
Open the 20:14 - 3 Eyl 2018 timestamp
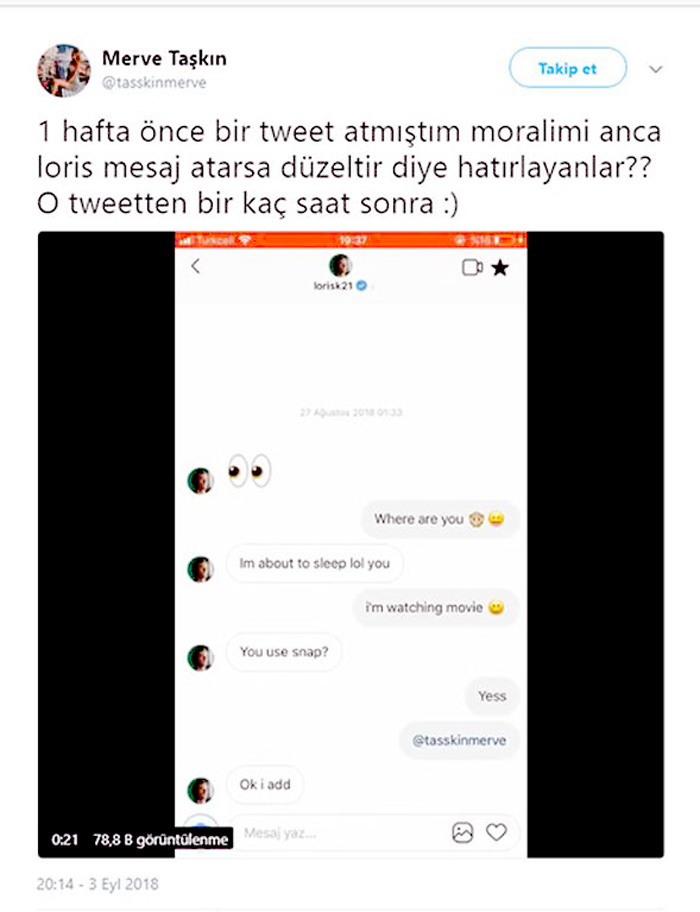tap(97, 884)
